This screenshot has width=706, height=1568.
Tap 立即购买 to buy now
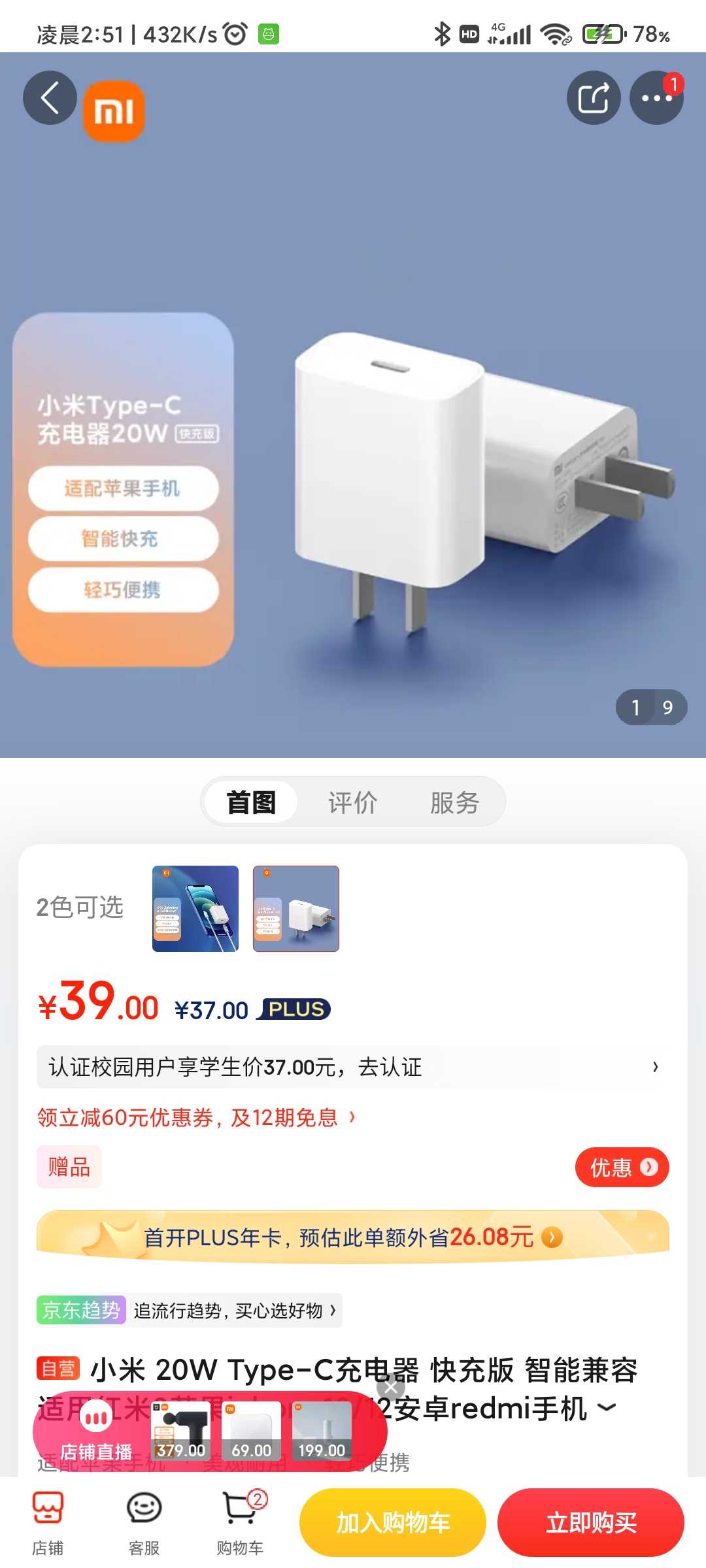click(x=591, y=1522)
